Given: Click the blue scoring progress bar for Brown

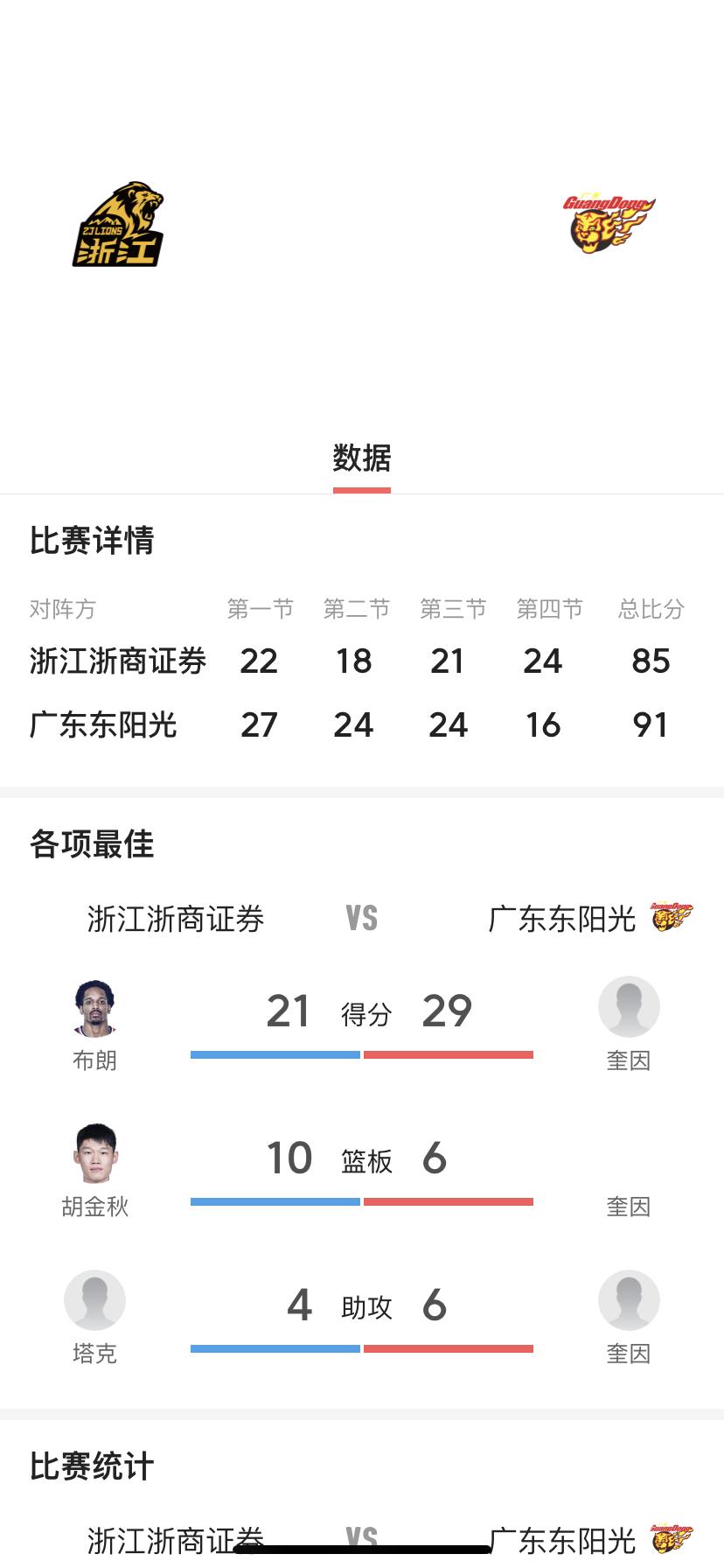Looking at the screenshot, I should click(x=275, y=1056).
